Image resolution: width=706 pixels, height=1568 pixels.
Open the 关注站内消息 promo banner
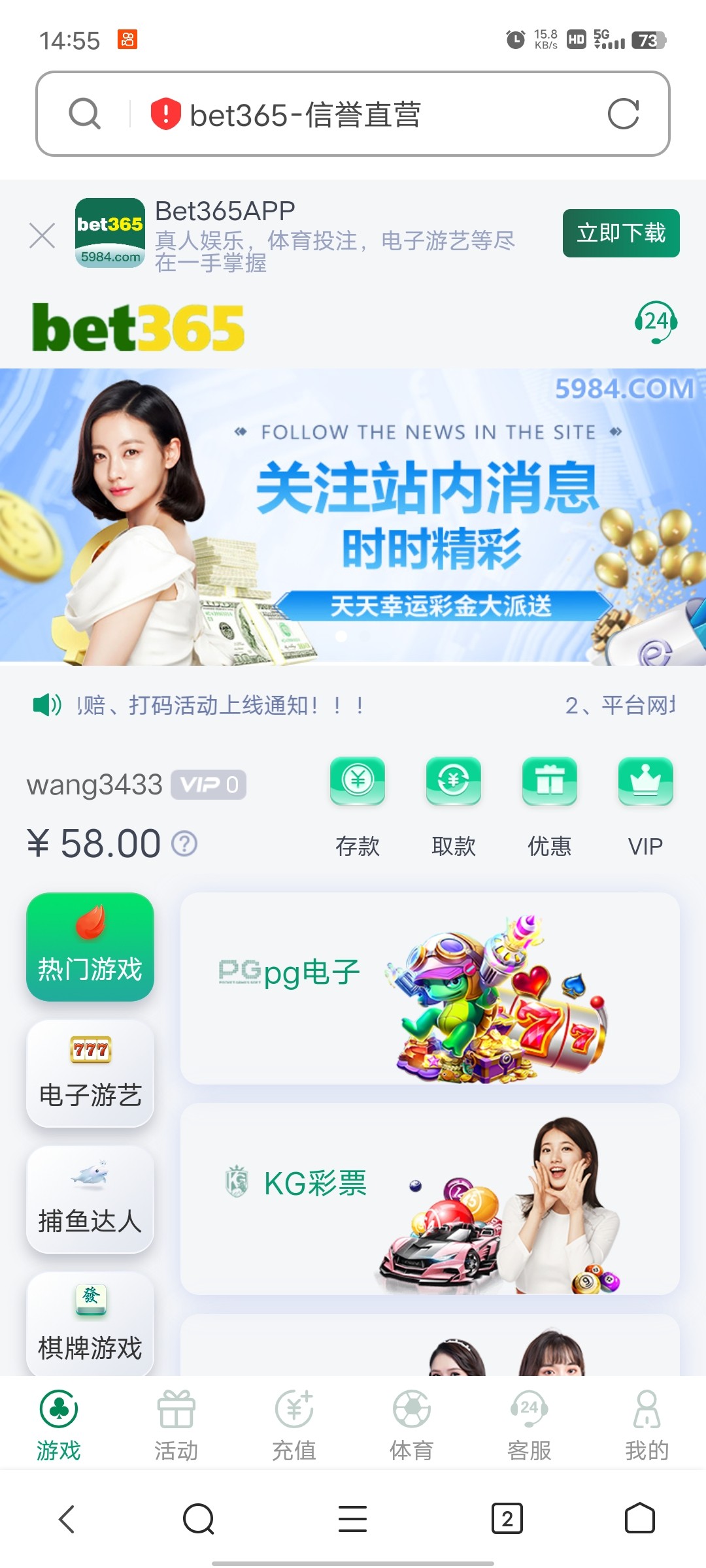point(353,516)
